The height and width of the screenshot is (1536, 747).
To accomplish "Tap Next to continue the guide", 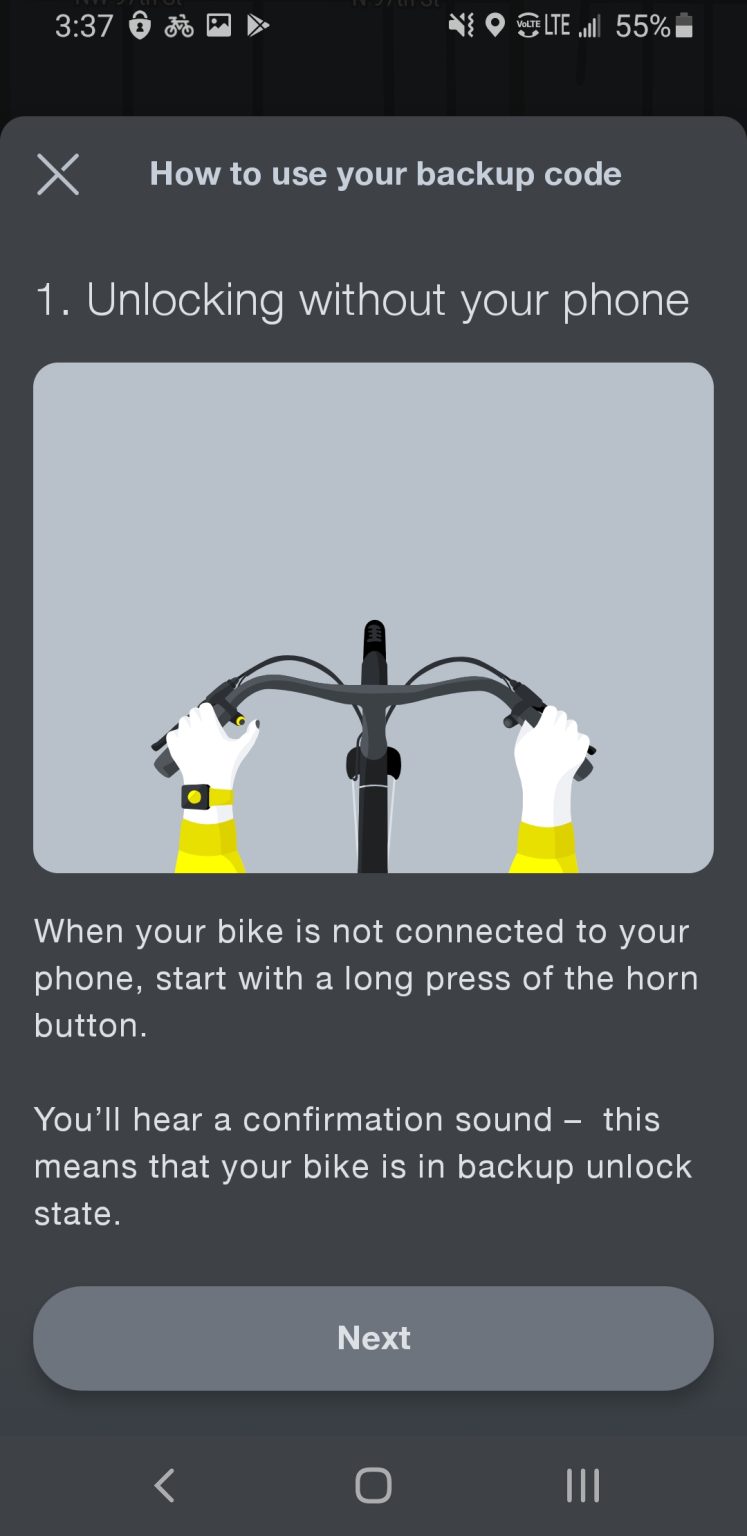I will point(373,1338).
